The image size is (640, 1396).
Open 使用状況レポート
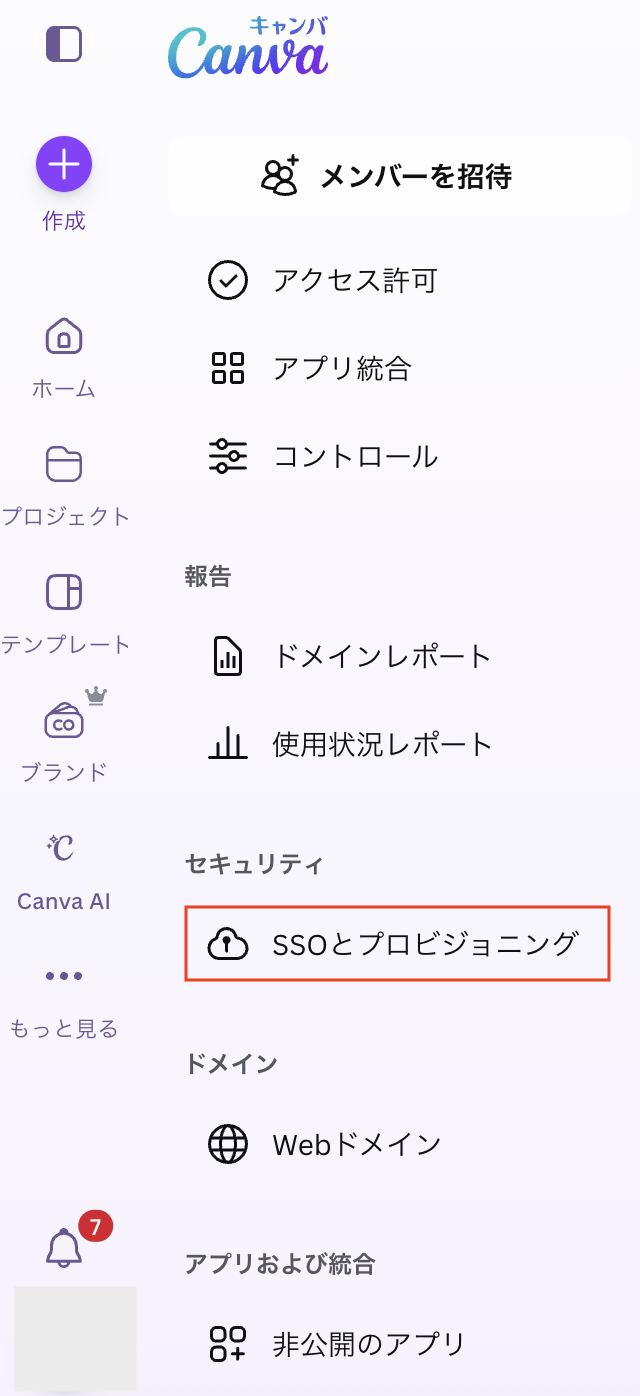(382, 745)
